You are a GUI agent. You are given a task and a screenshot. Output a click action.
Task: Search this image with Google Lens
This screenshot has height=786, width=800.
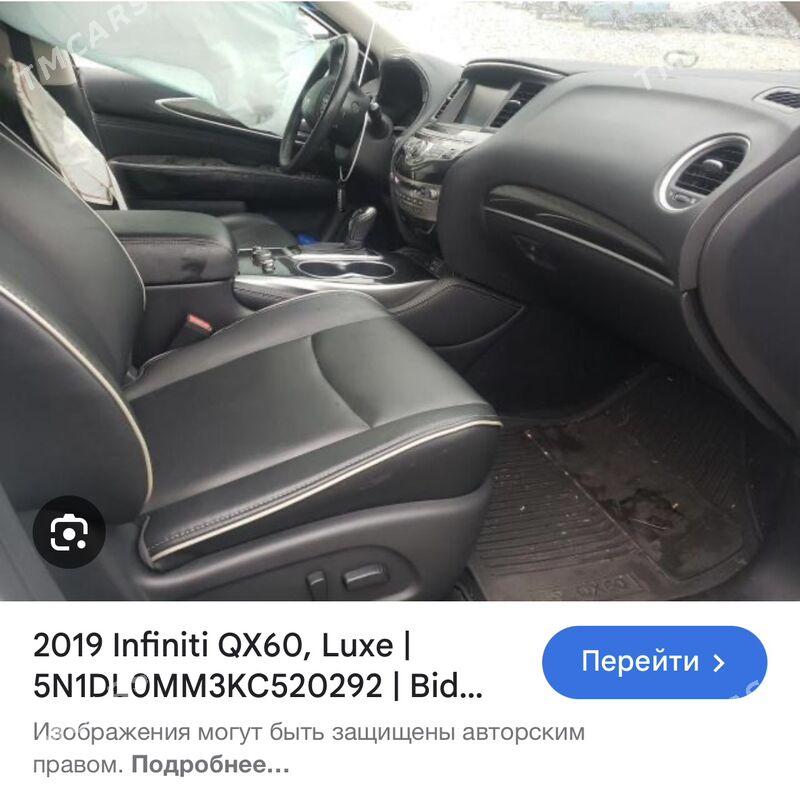[x=69, y=533]
